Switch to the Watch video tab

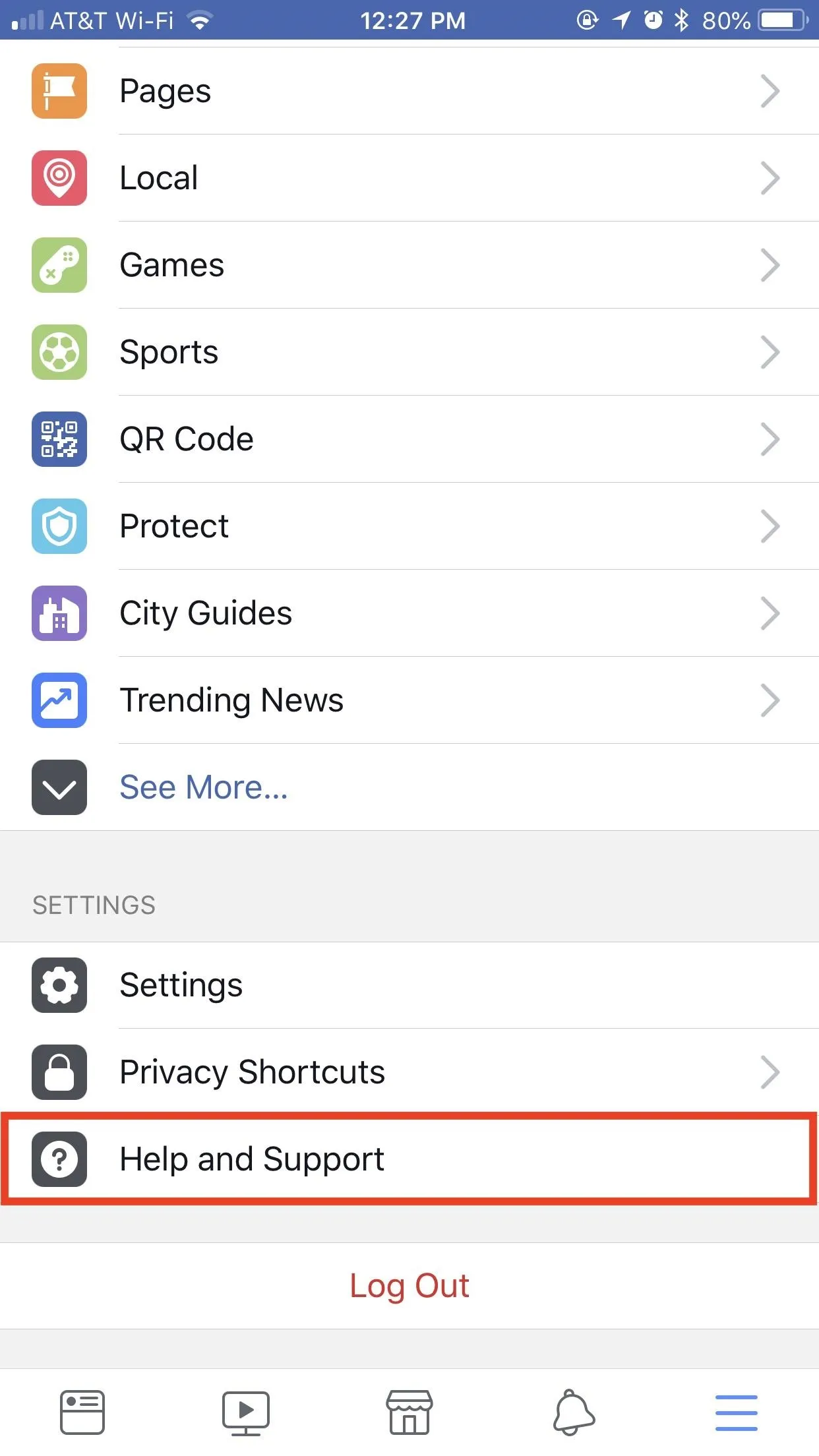pyautogui.click(x=246, y=1412)
